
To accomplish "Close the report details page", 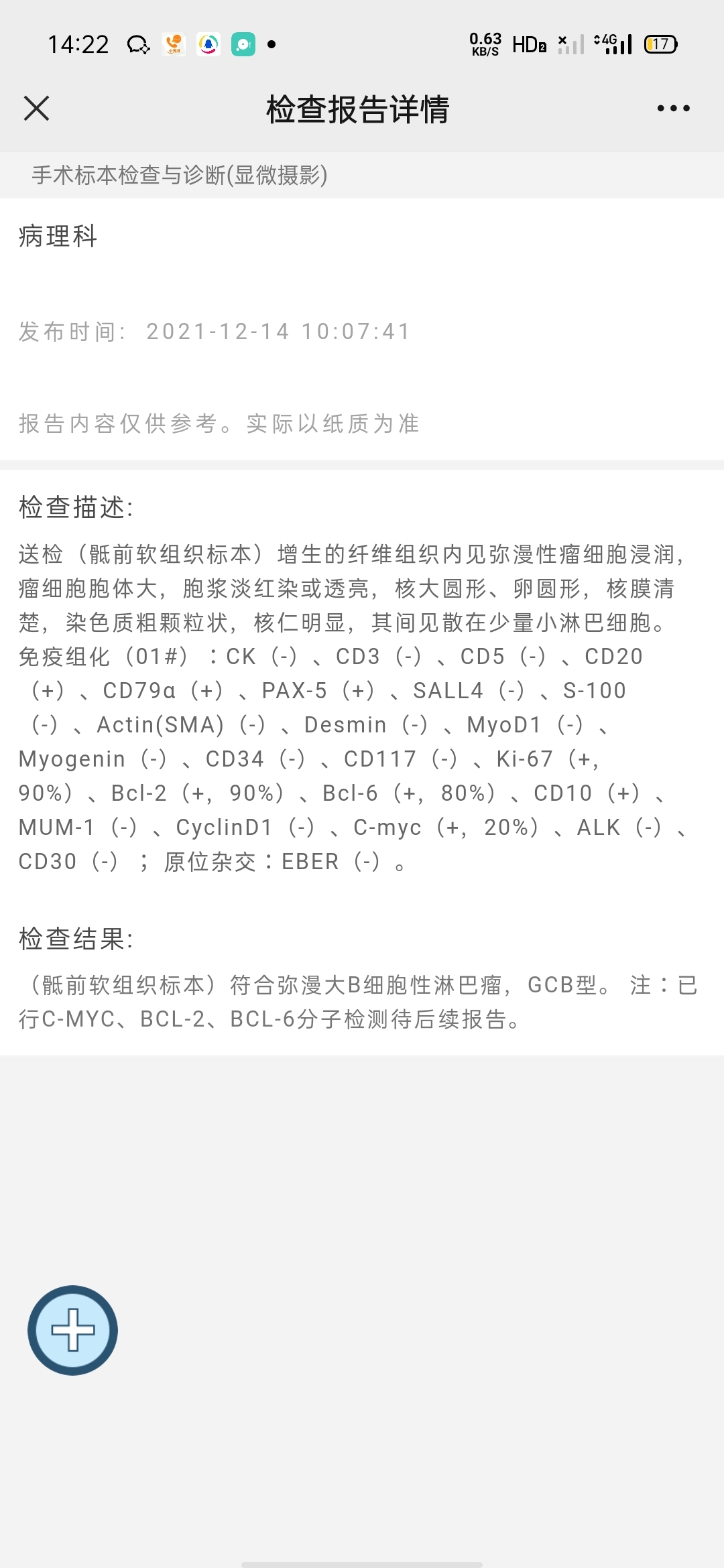I will pyautogui.click(x=36, y=108).
